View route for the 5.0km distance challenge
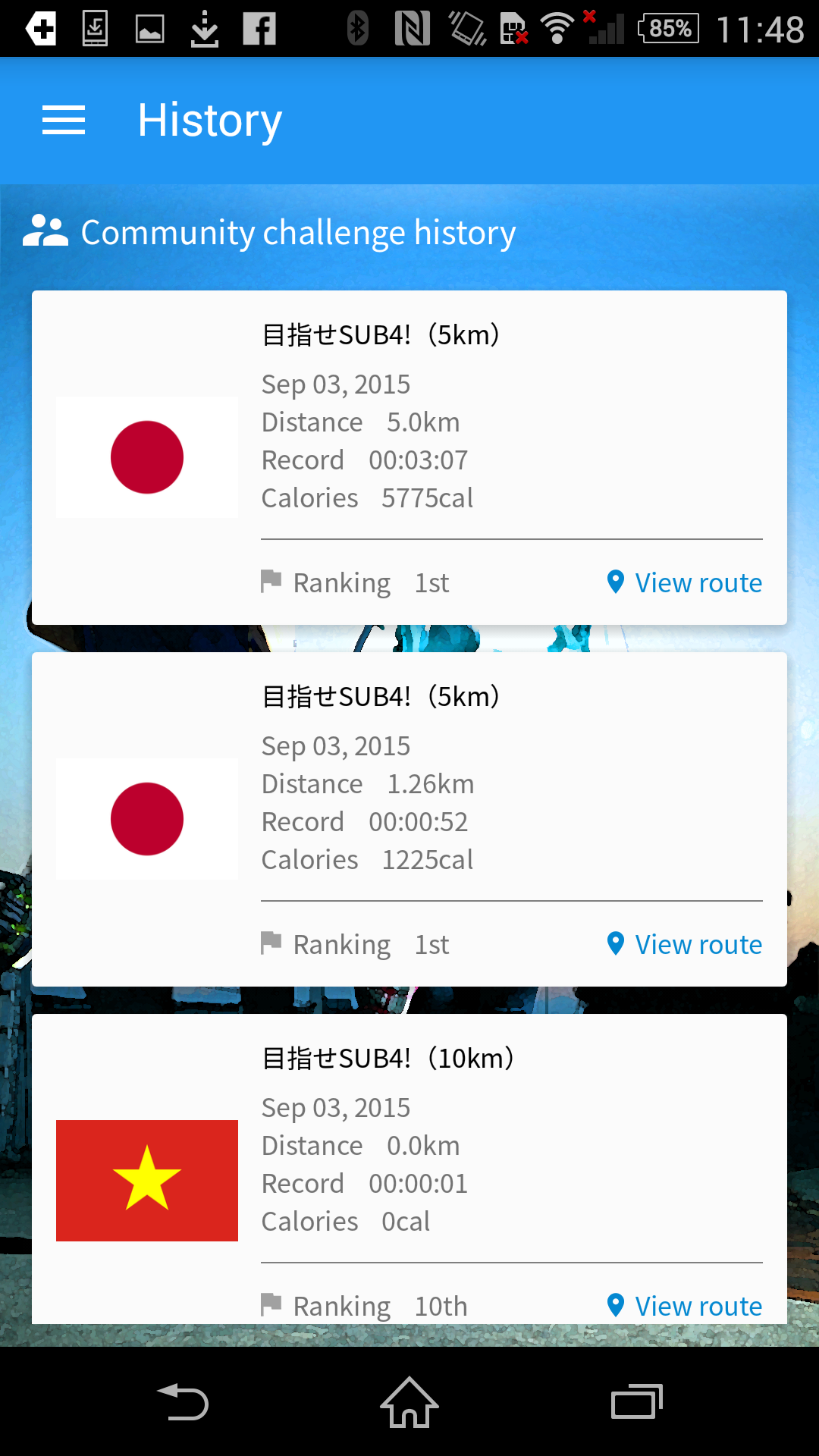819x1456 pixels. [x=685, y=582]
